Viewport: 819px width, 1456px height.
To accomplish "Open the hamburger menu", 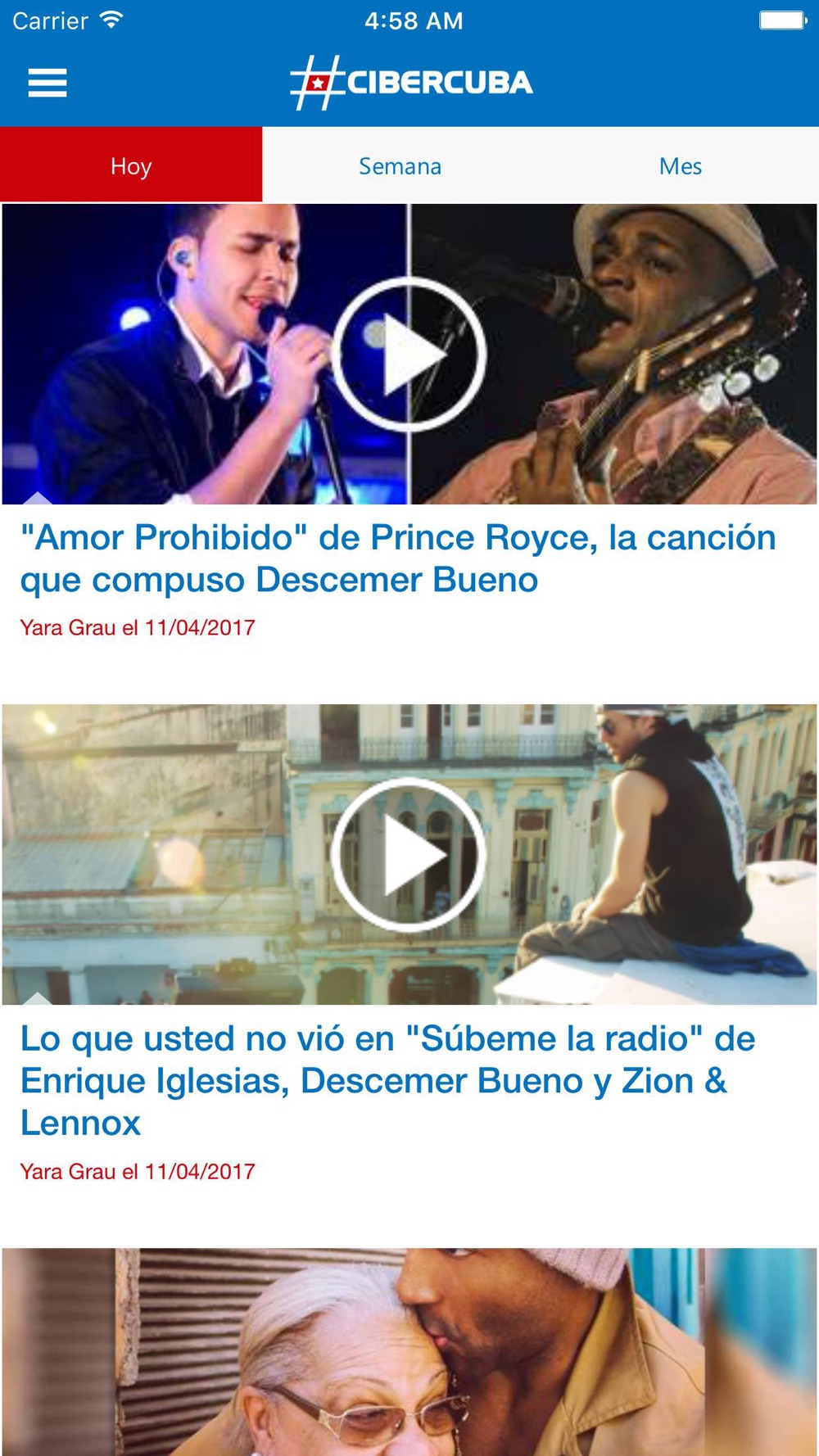I will 48,83.
